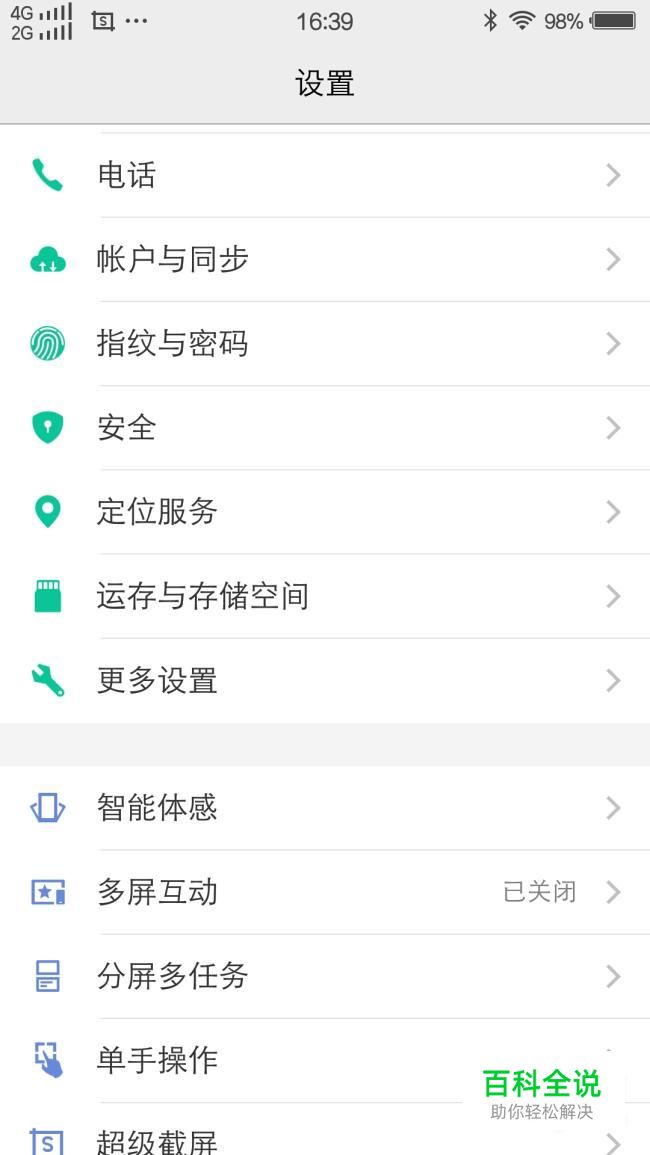Open 帐户与同步 settings
Screen dimensions: 650x1155
pos(325,259)
